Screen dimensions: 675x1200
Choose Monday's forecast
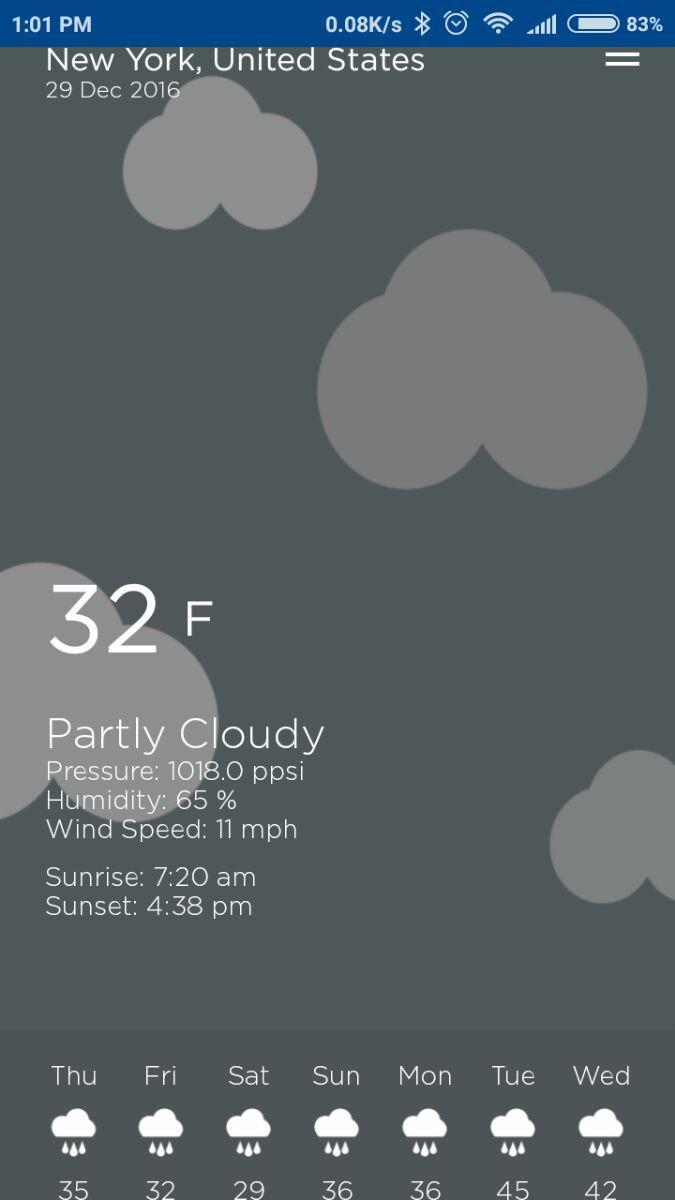425,1130
